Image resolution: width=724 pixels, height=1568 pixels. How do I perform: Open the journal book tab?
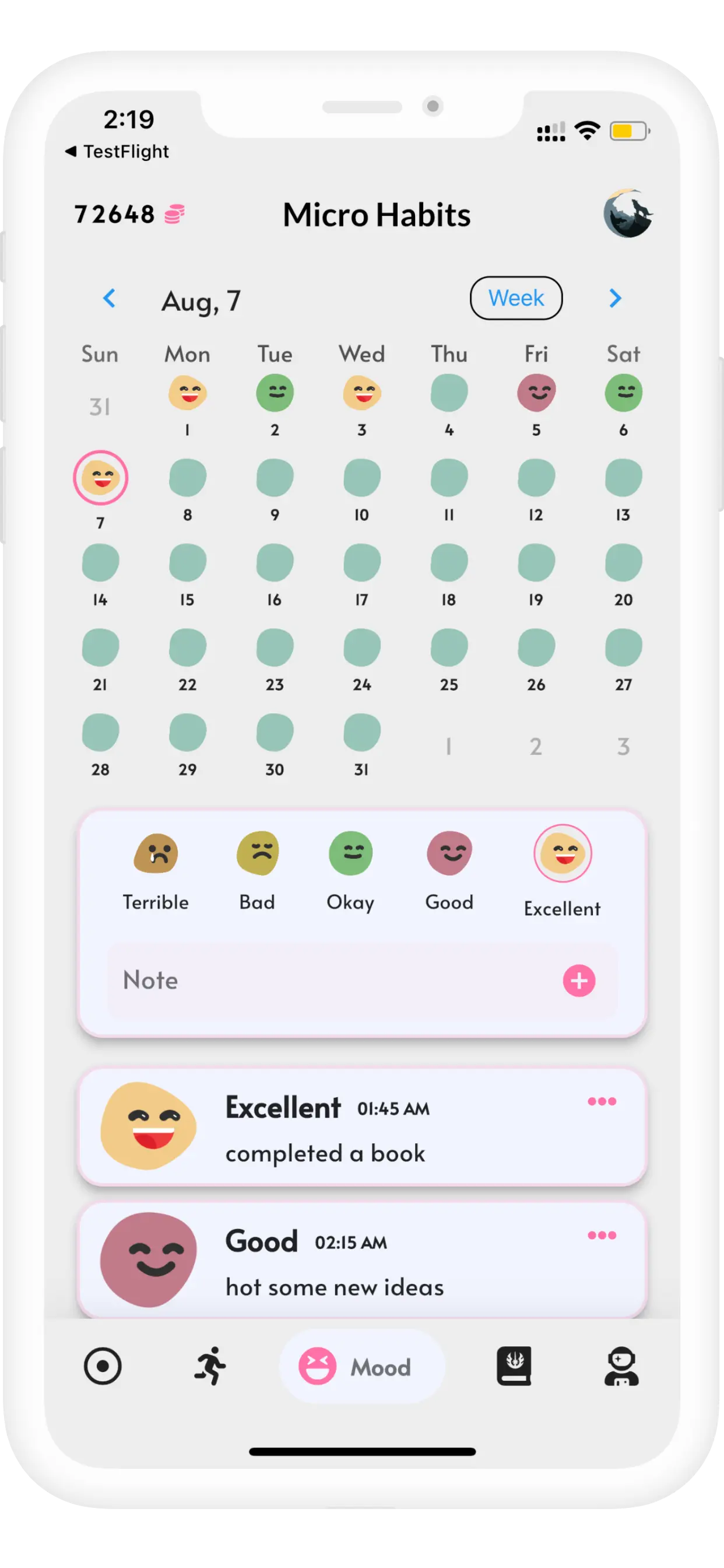point(514,1367)
